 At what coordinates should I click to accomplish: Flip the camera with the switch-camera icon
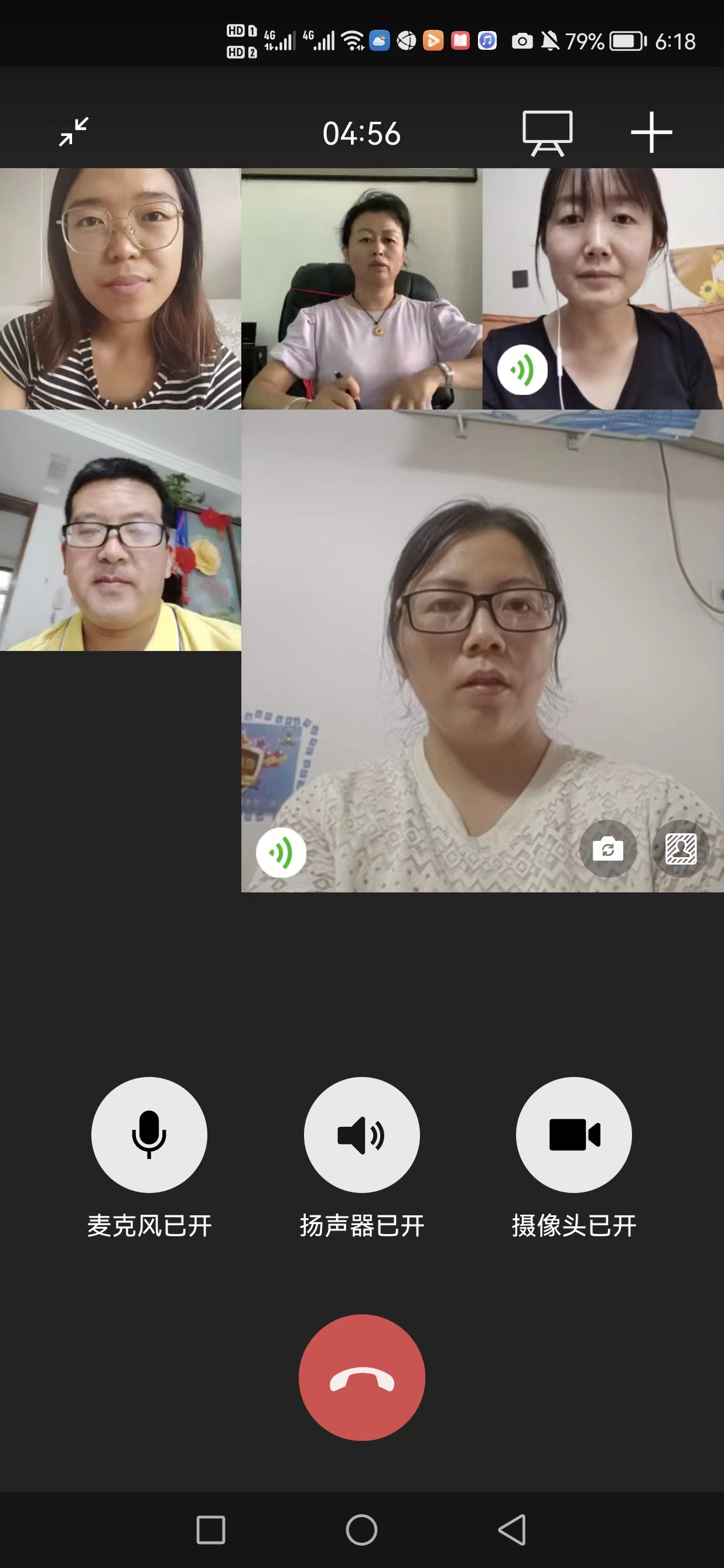pos(608,848)
